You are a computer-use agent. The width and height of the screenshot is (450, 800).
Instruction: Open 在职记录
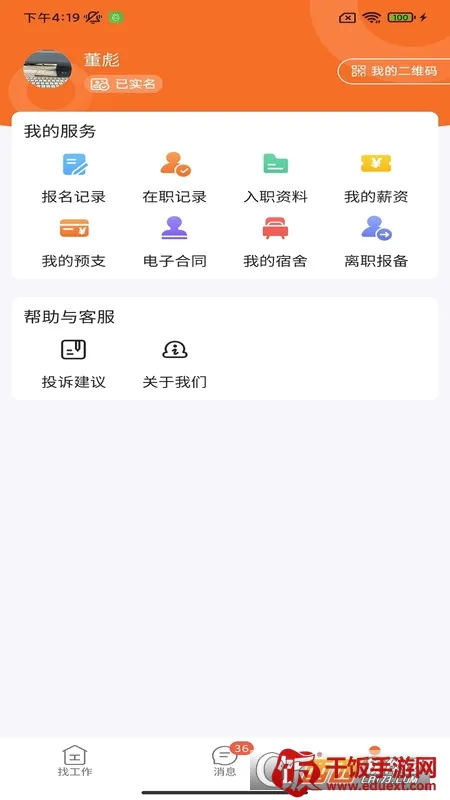tap(174, 178)
